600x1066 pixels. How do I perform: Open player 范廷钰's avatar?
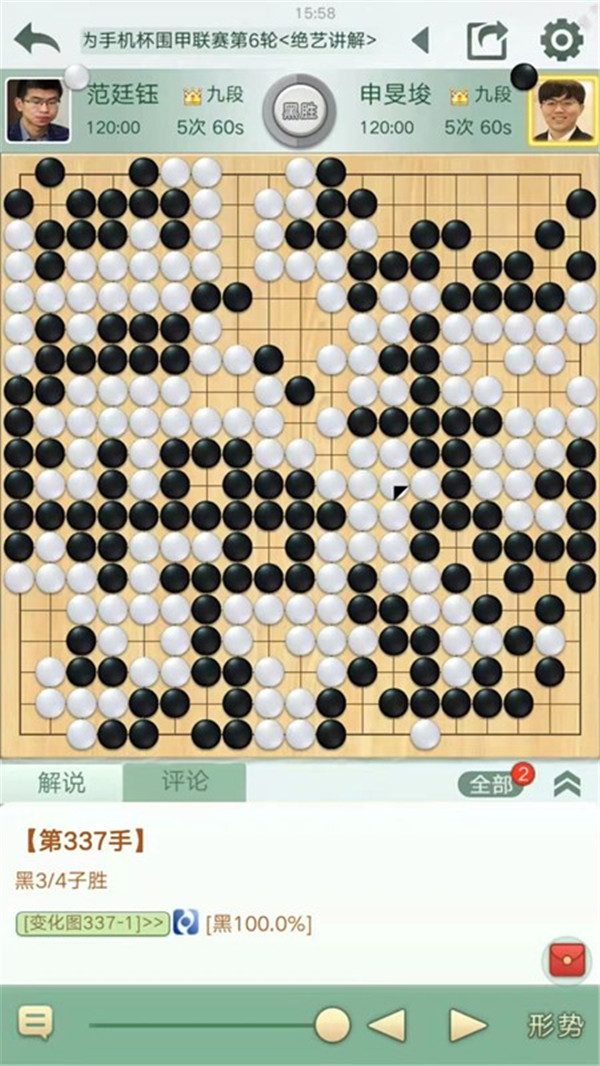click(38, 110)
